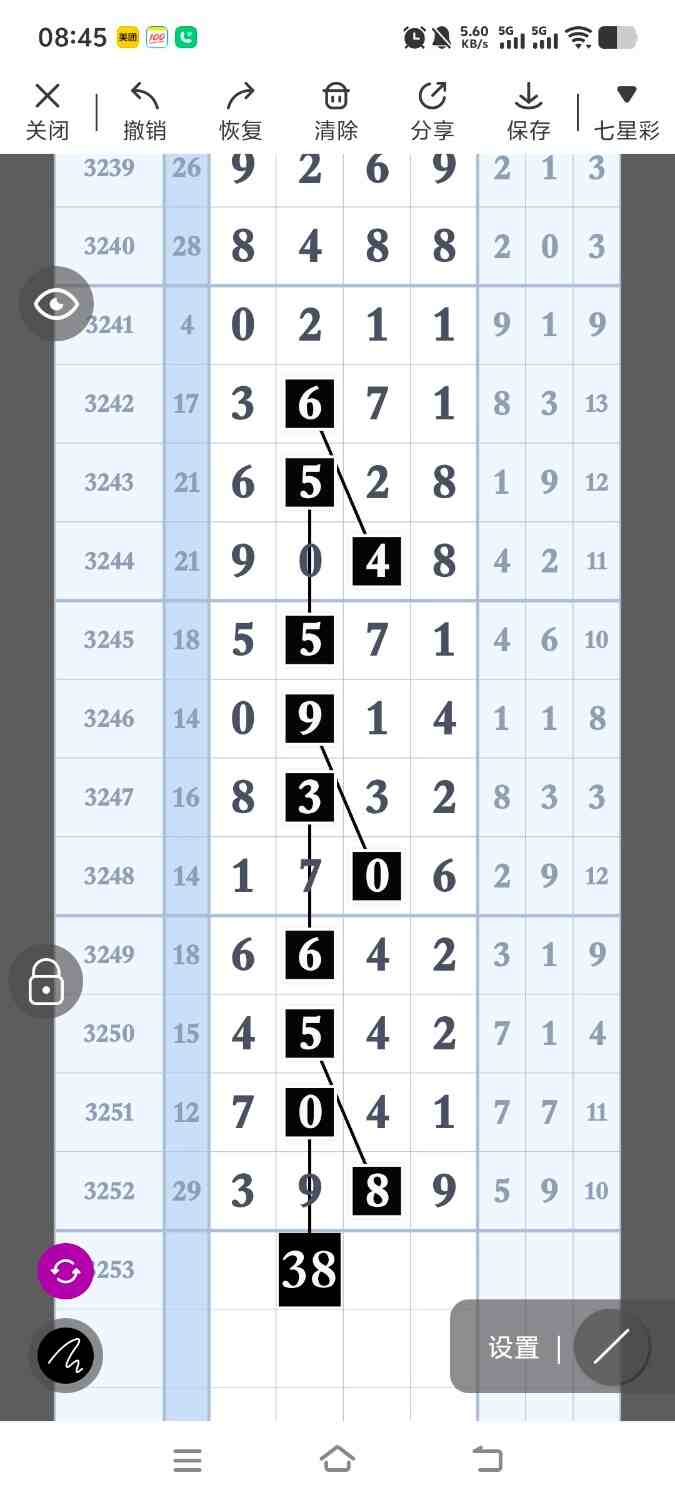Screen dimensions: 675x1500
Task: Toggle the eye visibility button
Action: [56, 304]
